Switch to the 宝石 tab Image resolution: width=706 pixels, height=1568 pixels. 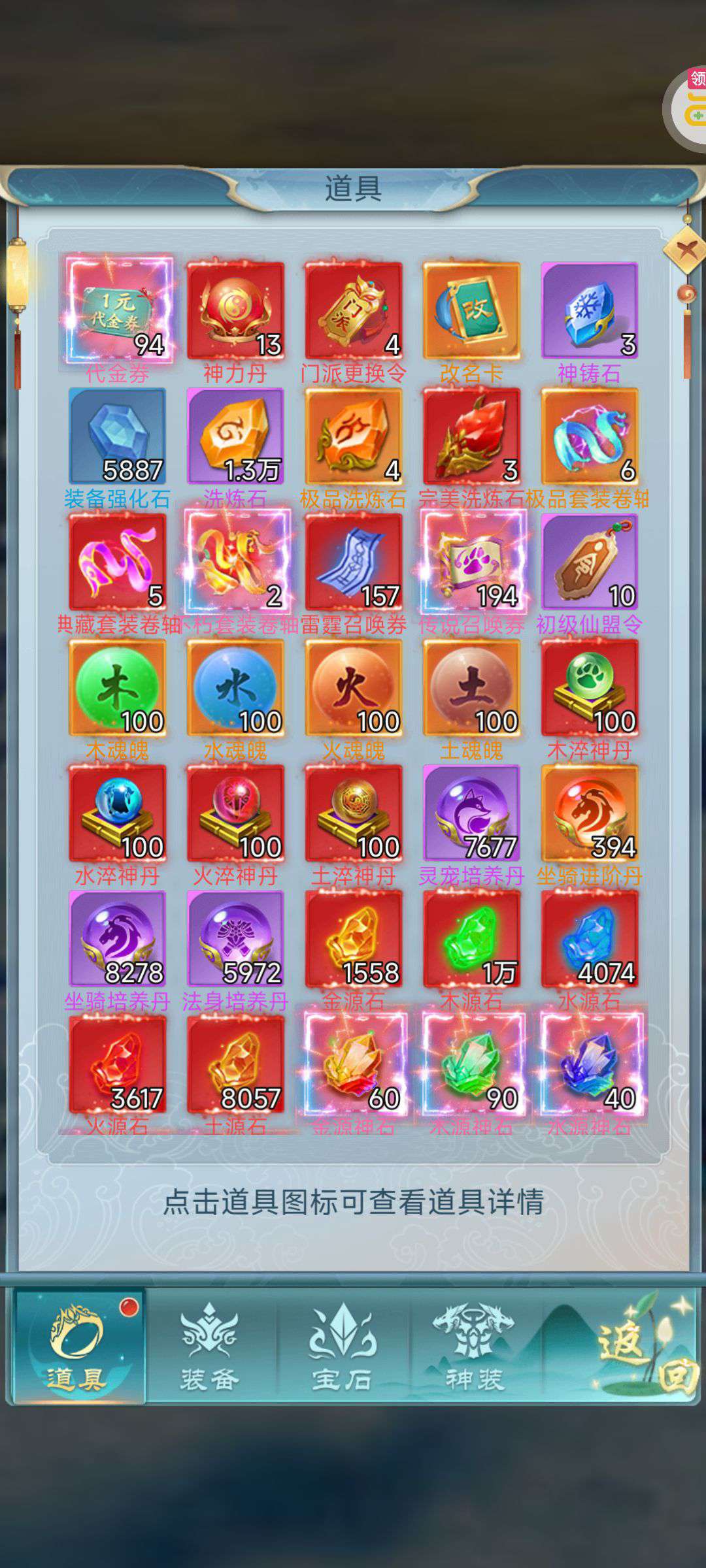point(343,1347)
